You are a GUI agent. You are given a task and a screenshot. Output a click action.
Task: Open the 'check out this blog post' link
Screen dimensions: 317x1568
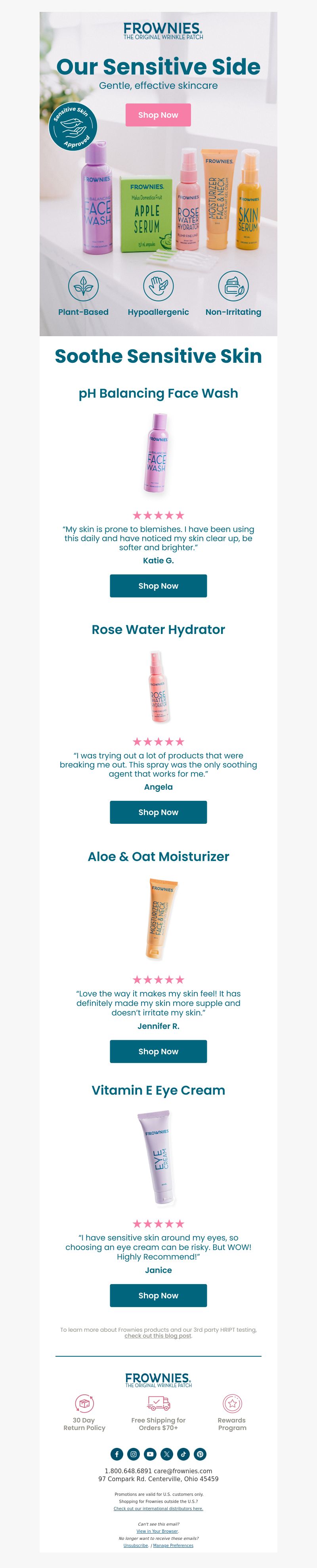(x=158, y=1336)
